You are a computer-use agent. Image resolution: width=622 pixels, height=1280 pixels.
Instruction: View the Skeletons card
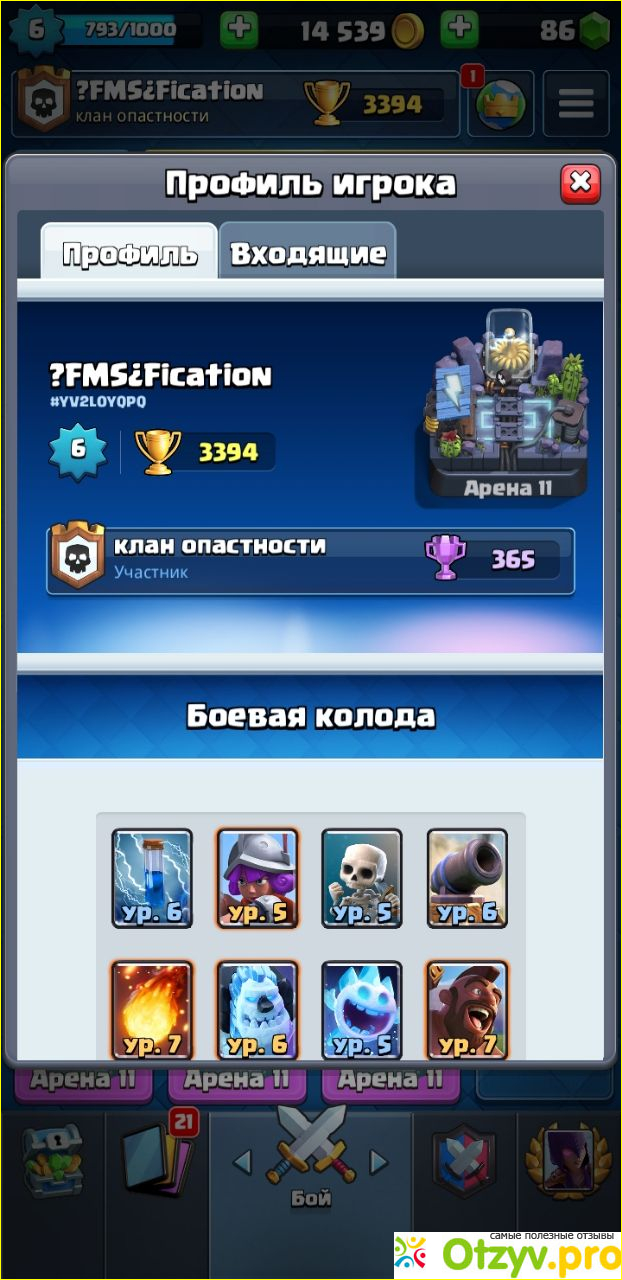pos(362,878)
